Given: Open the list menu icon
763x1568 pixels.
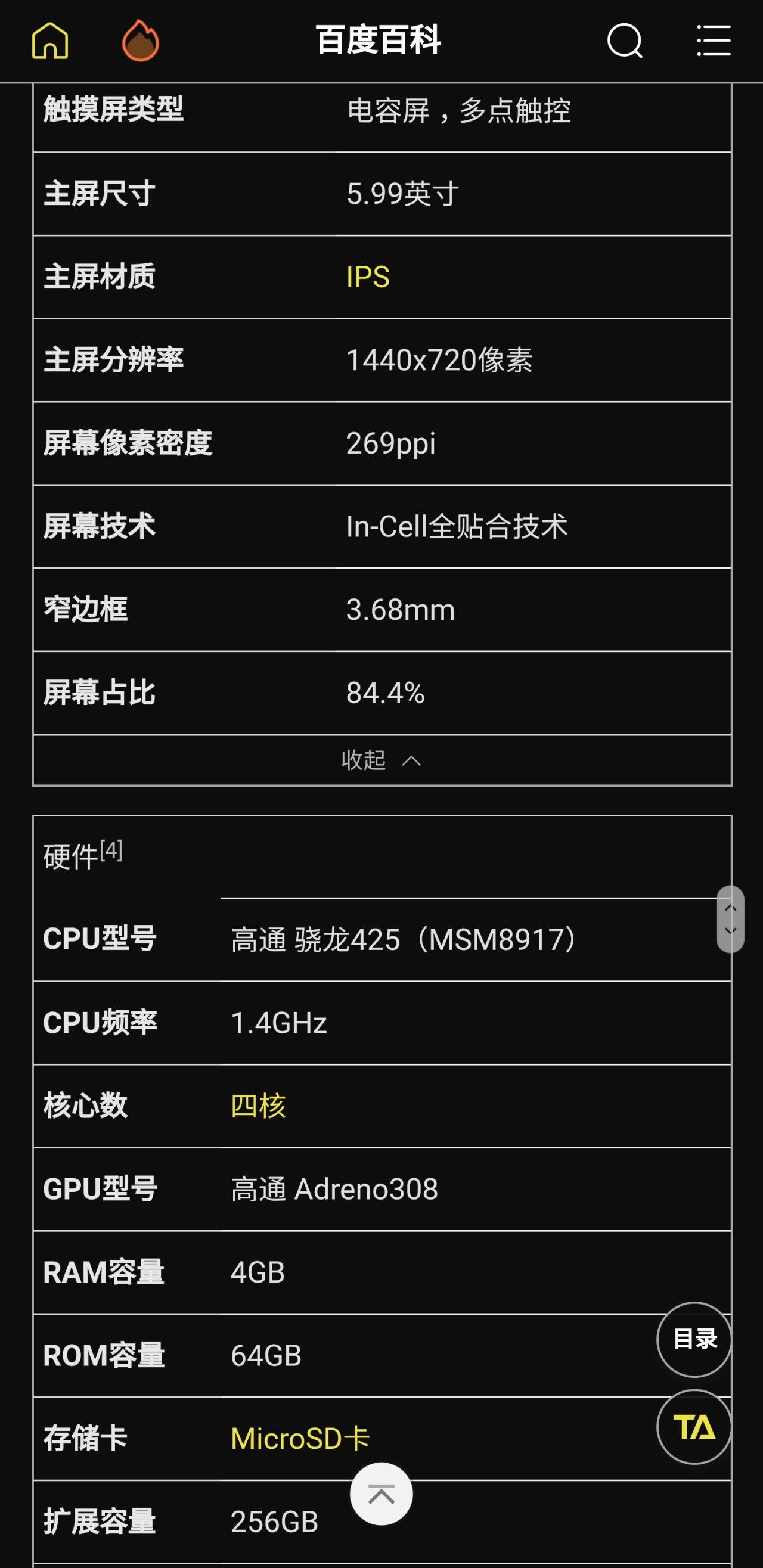Looking at the screenshot, I should point(713,41).
